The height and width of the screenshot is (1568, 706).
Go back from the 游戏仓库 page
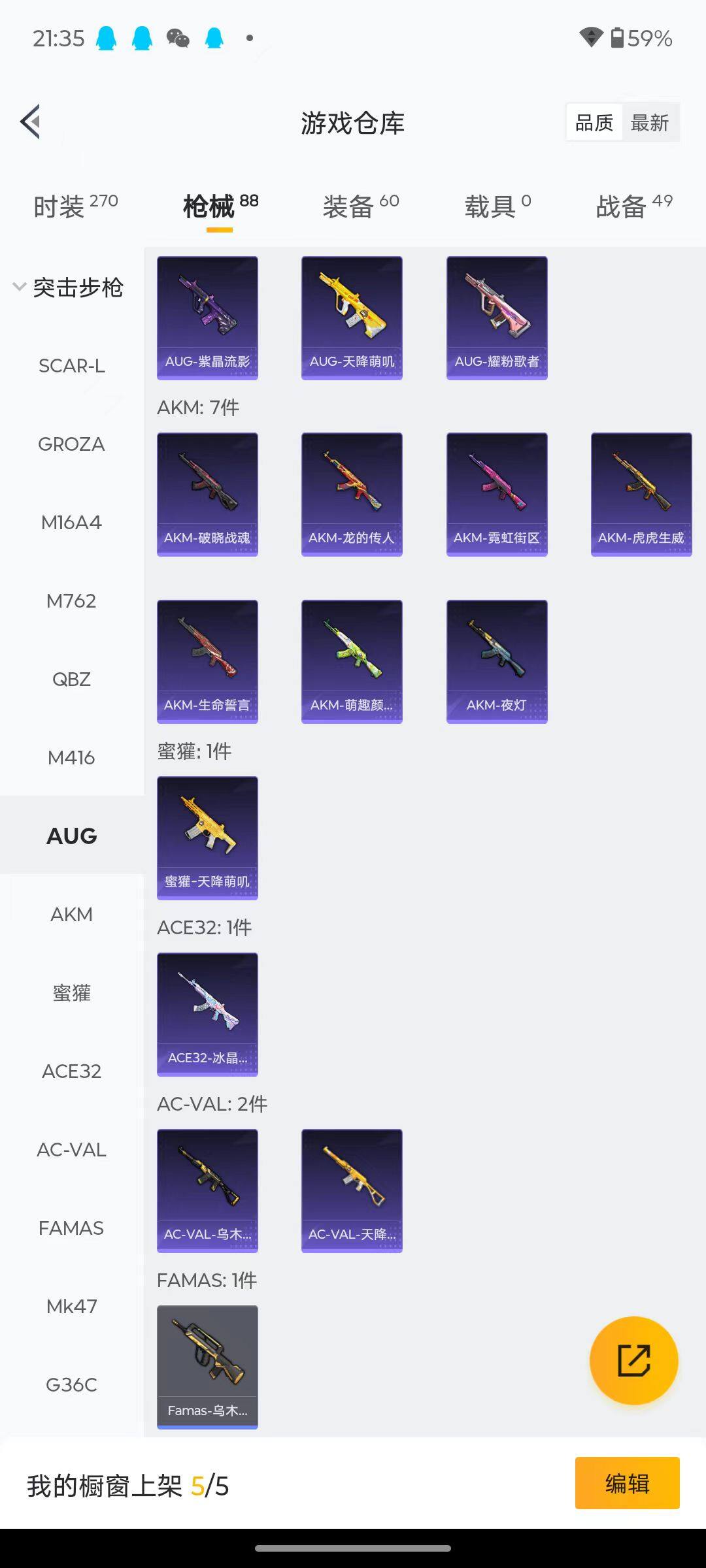(31, 122)
